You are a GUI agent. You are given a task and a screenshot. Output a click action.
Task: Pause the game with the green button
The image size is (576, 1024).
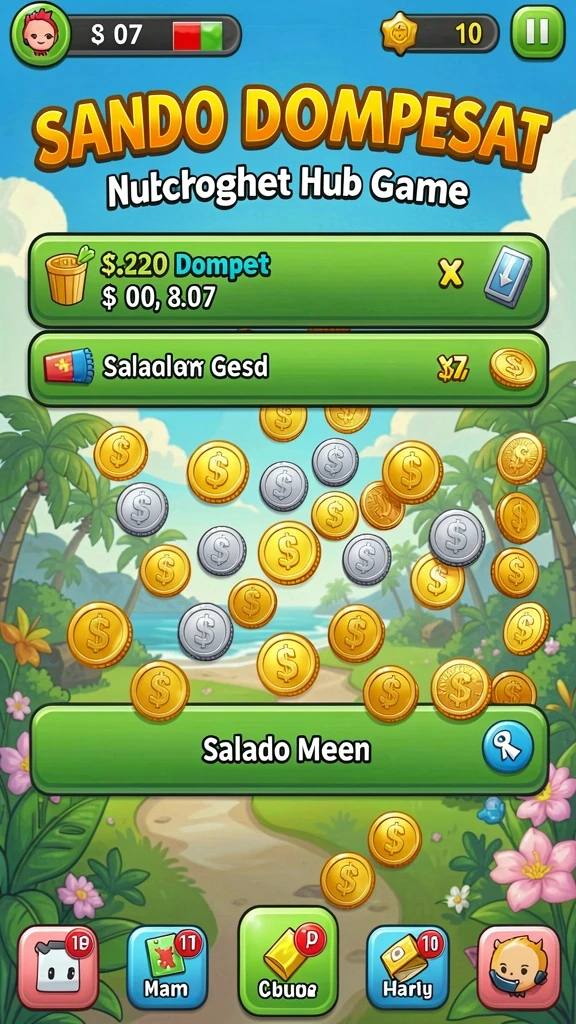point(537,33)
